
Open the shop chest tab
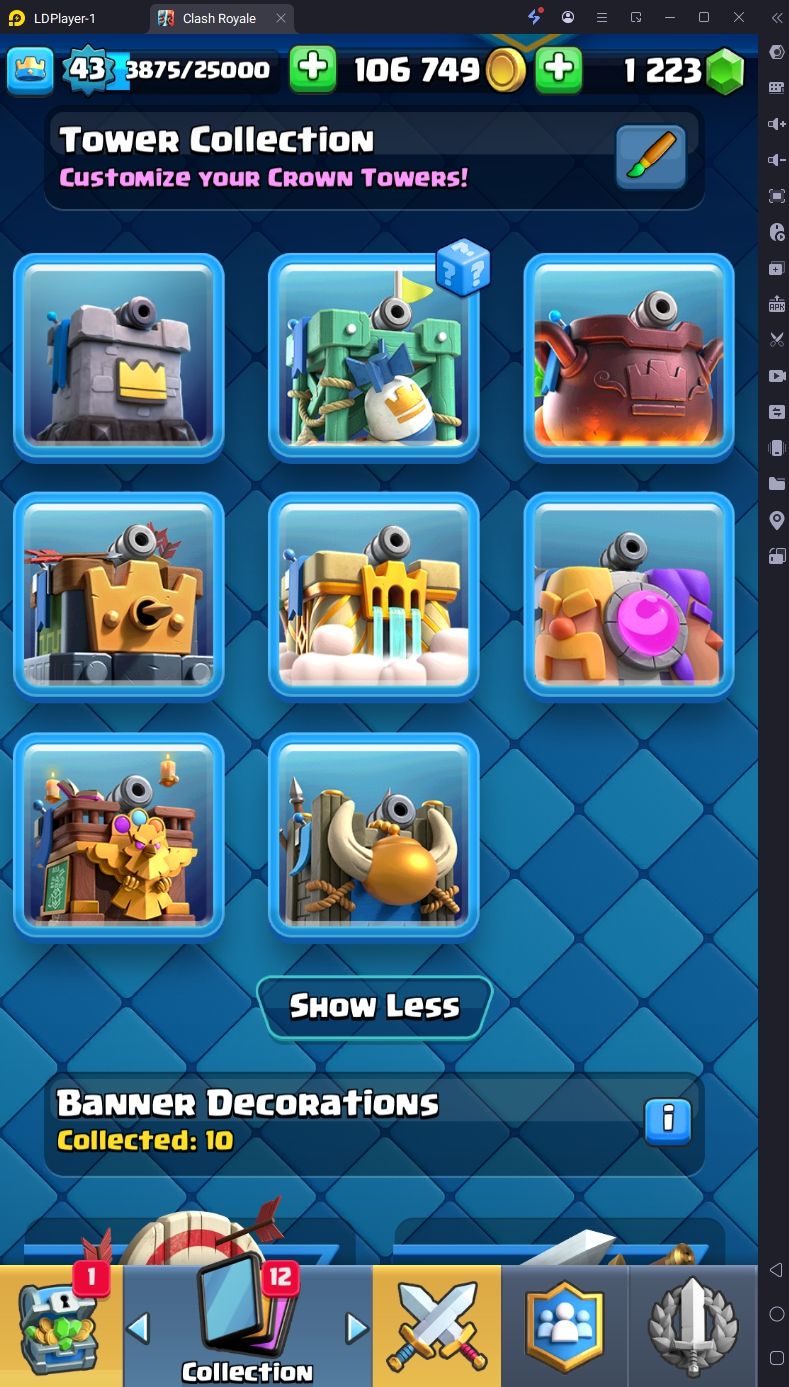[60, 1326]
